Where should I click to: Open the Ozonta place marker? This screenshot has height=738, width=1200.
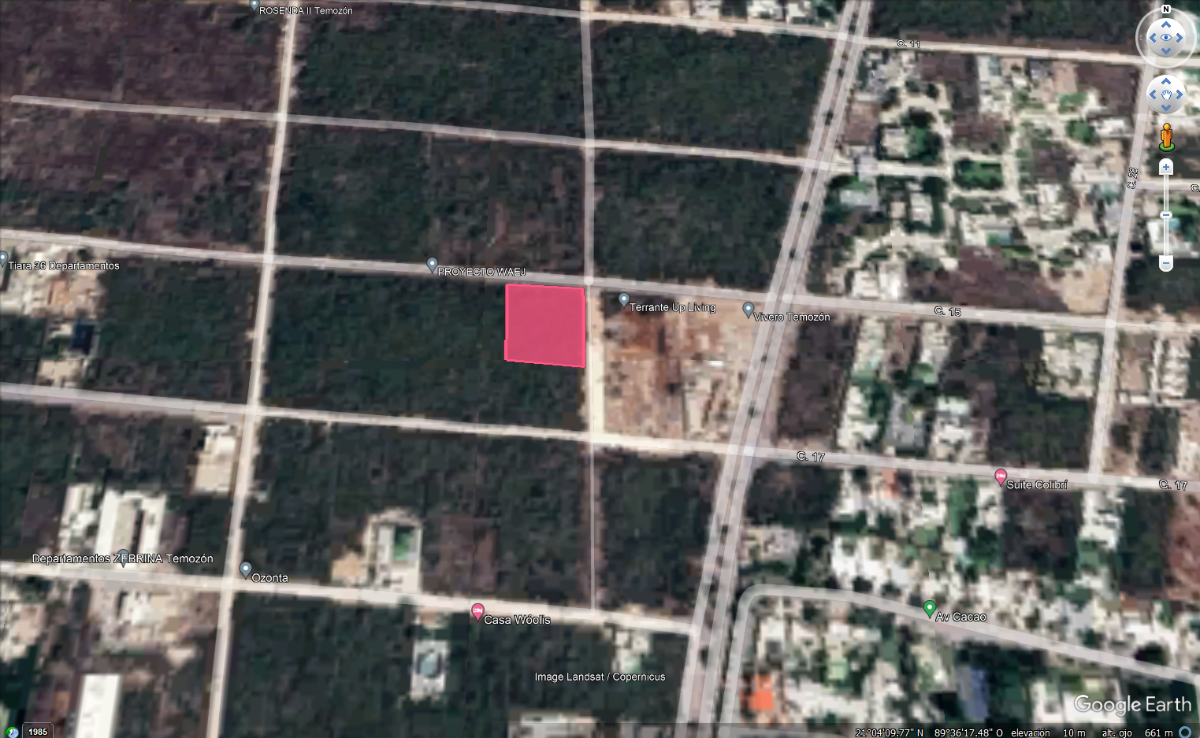pyautogui.click(x=245, y=569)
